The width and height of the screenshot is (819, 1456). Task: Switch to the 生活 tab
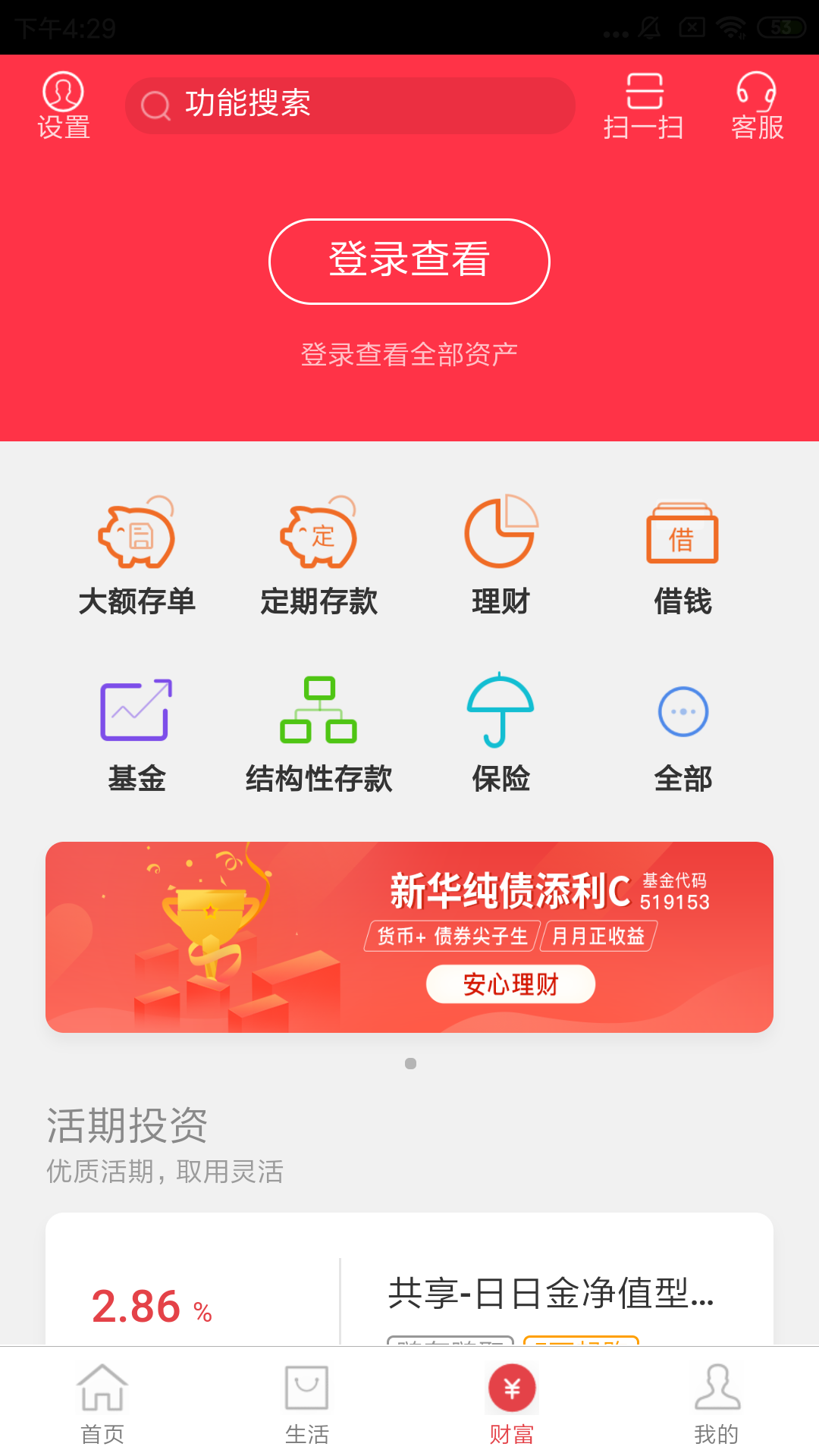coord(307,1403)
